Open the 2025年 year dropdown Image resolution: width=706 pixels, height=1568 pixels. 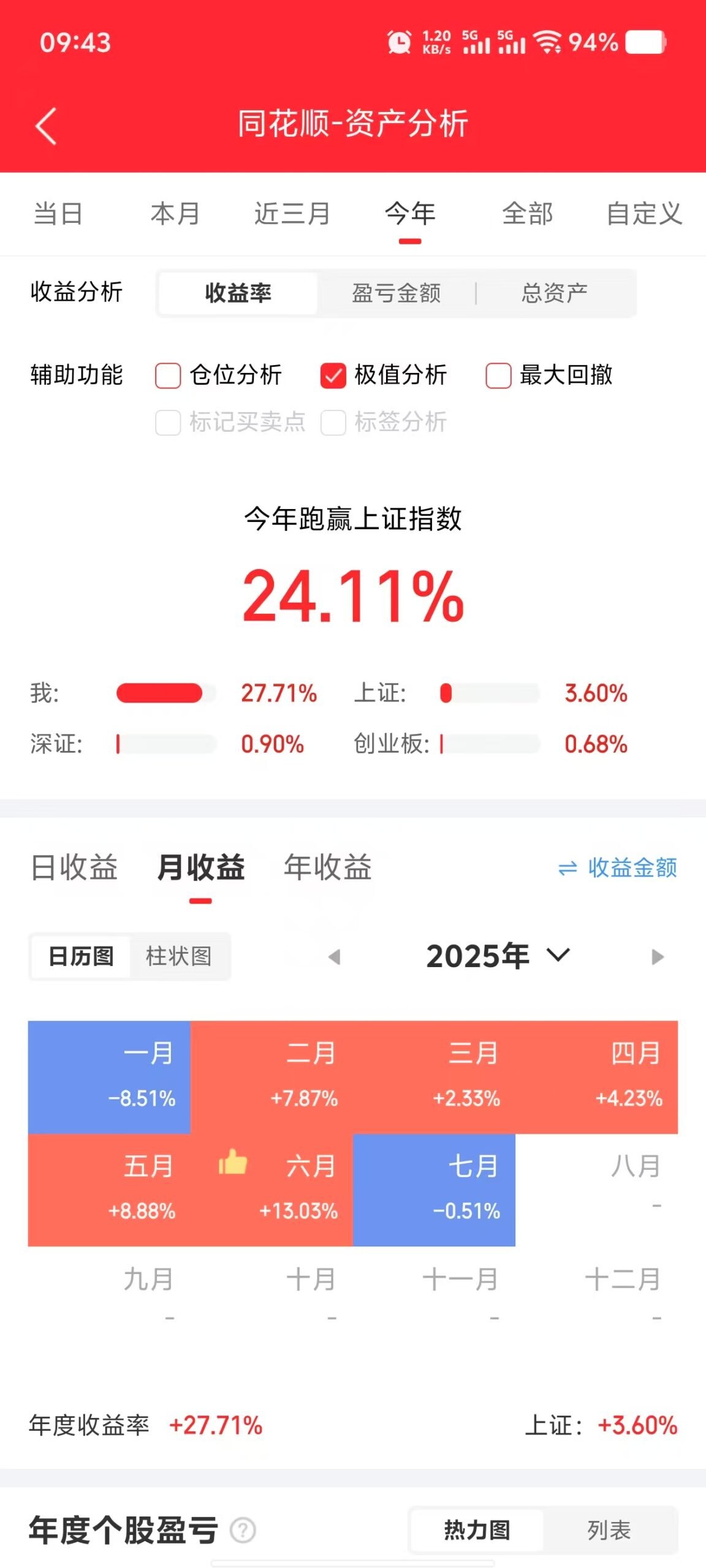click(x=498, y=956)
